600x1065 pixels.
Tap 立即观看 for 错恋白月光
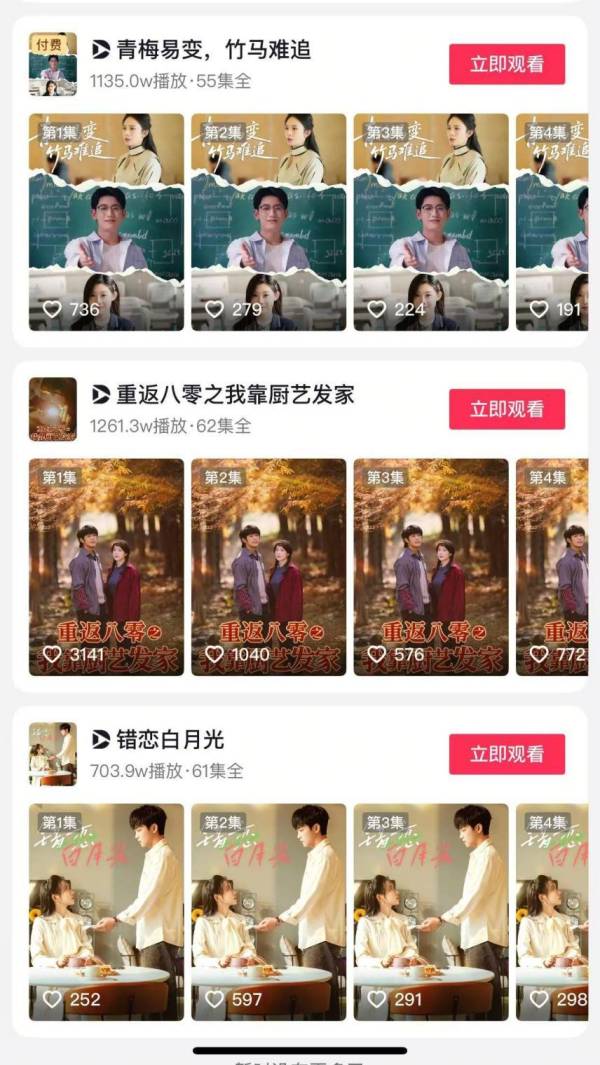pos(507,754)
